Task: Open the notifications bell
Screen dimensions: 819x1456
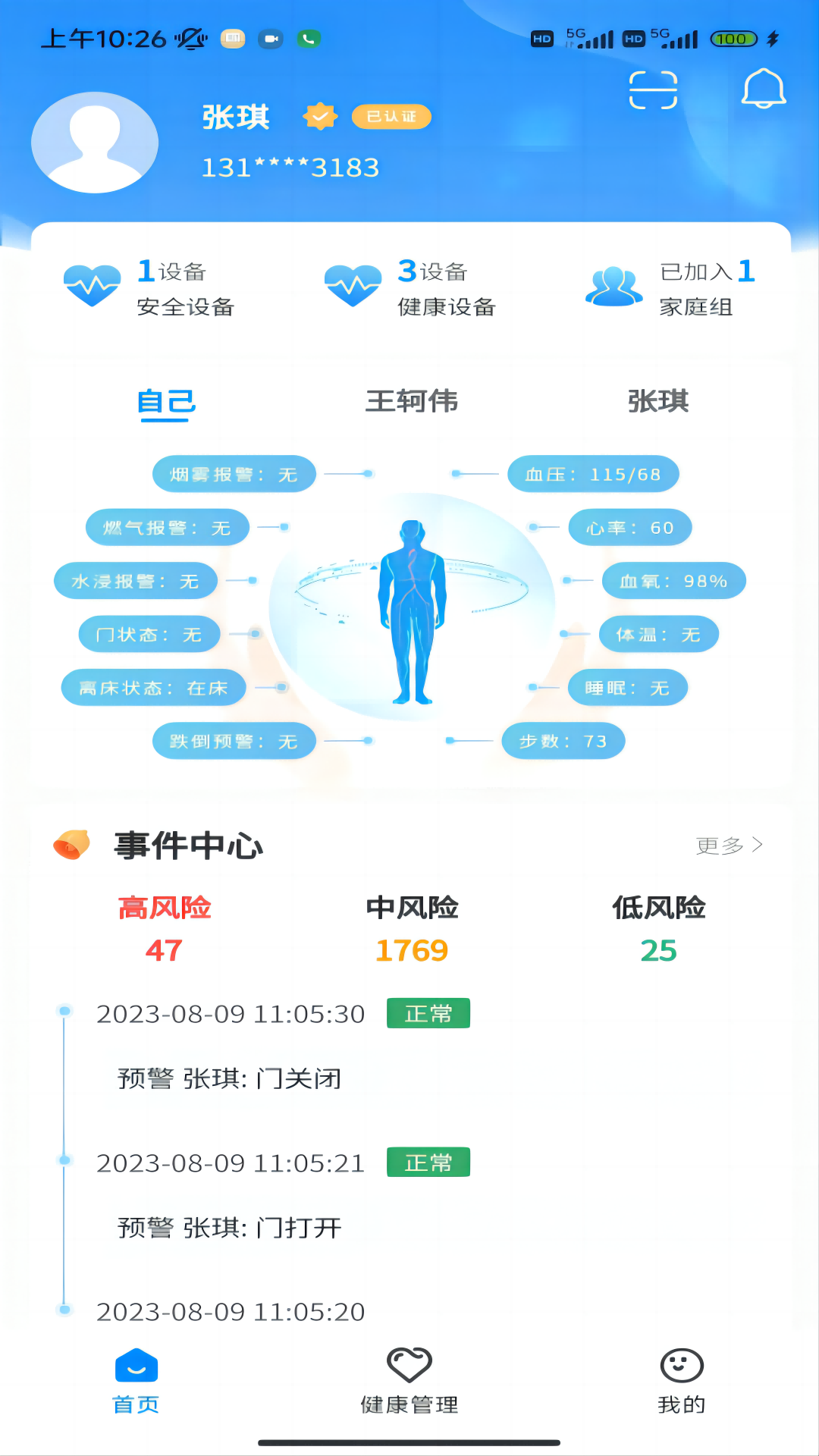Action: 763,89
